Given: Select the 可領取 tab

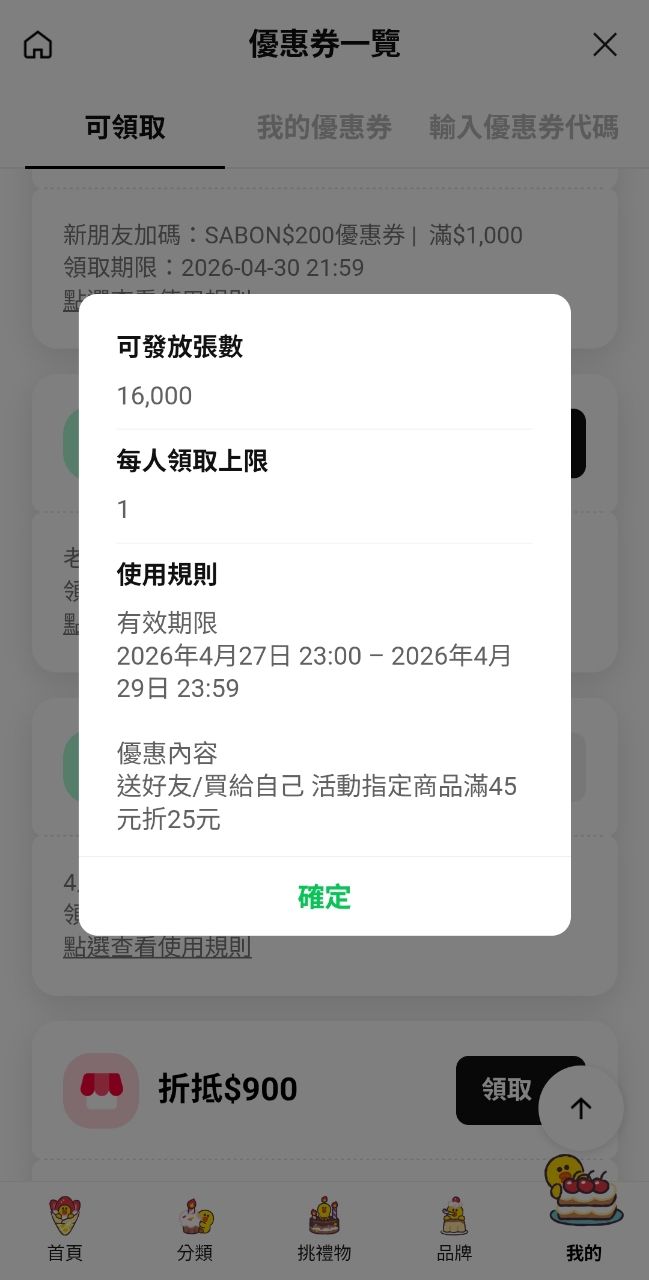Looking at the screenshot, I should pos(125,128).
